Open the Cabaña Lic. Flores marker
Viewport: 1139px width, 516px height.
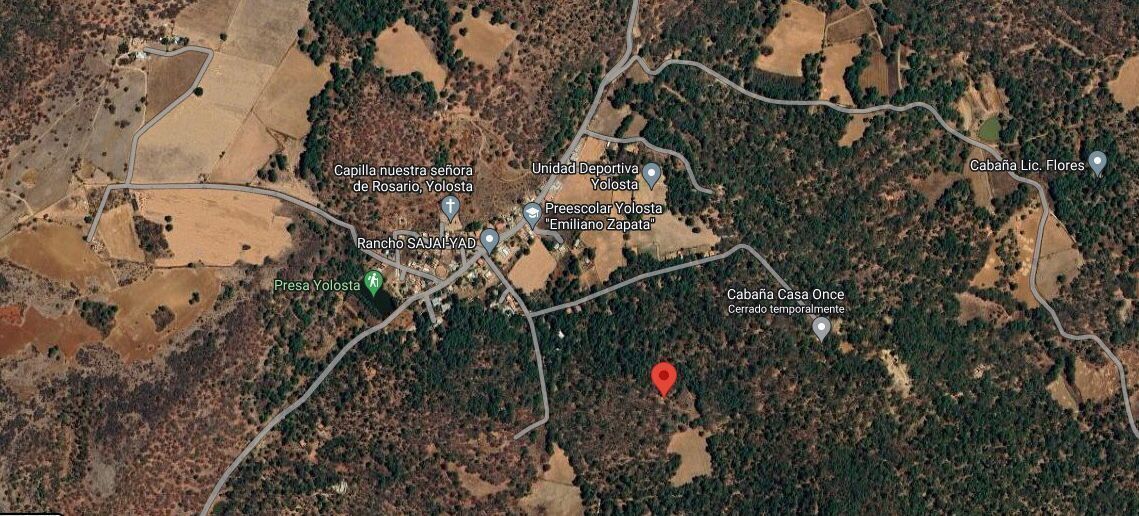coord(1097,162)
